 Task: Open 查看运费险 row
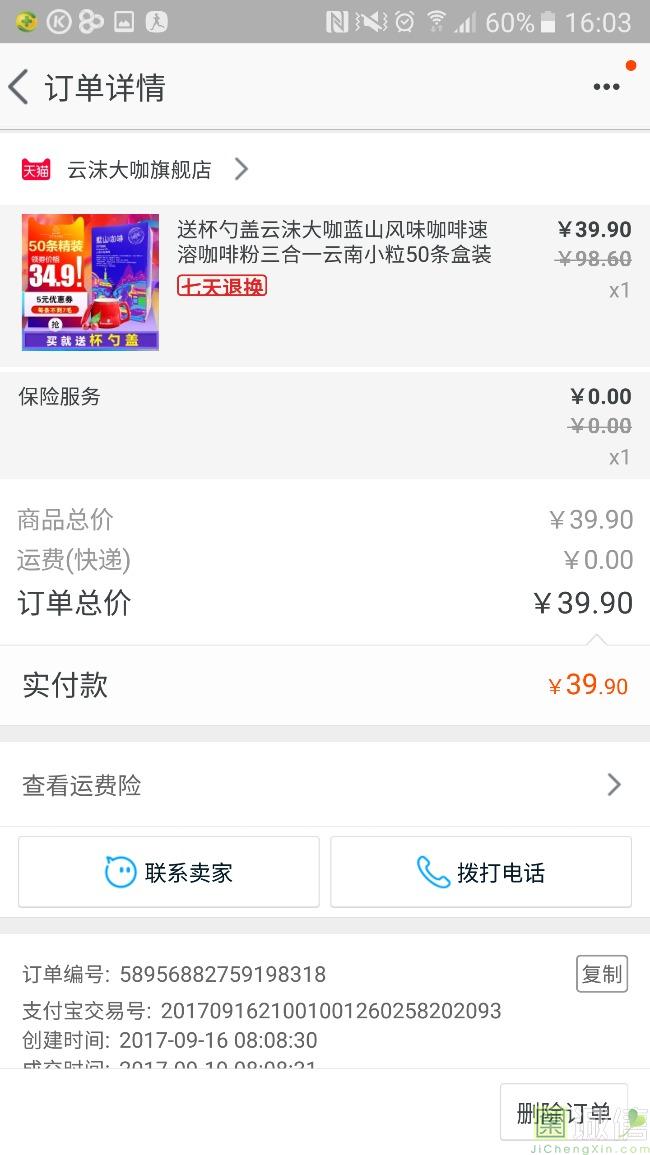click(325, 784)
